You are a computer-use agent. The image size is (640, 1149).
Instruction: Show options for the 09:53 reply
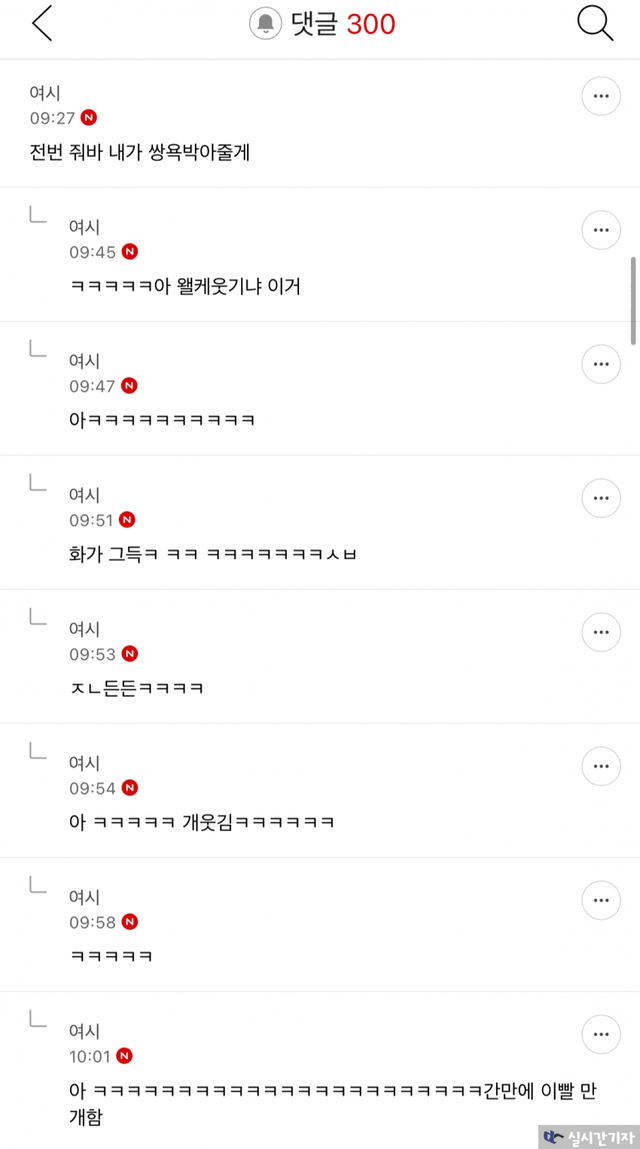point(601,632)
